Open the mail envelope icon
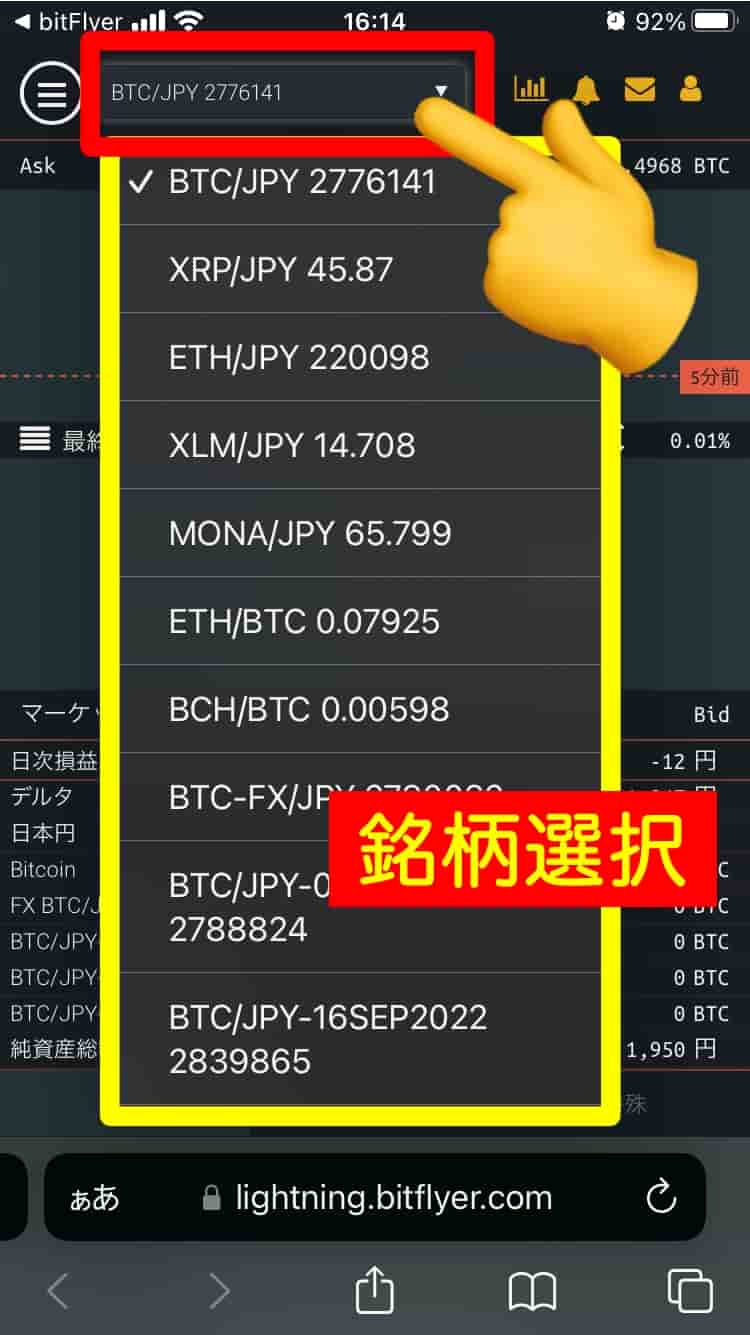The height and width of the screenshot is (1335, 750). pos(640,90)
